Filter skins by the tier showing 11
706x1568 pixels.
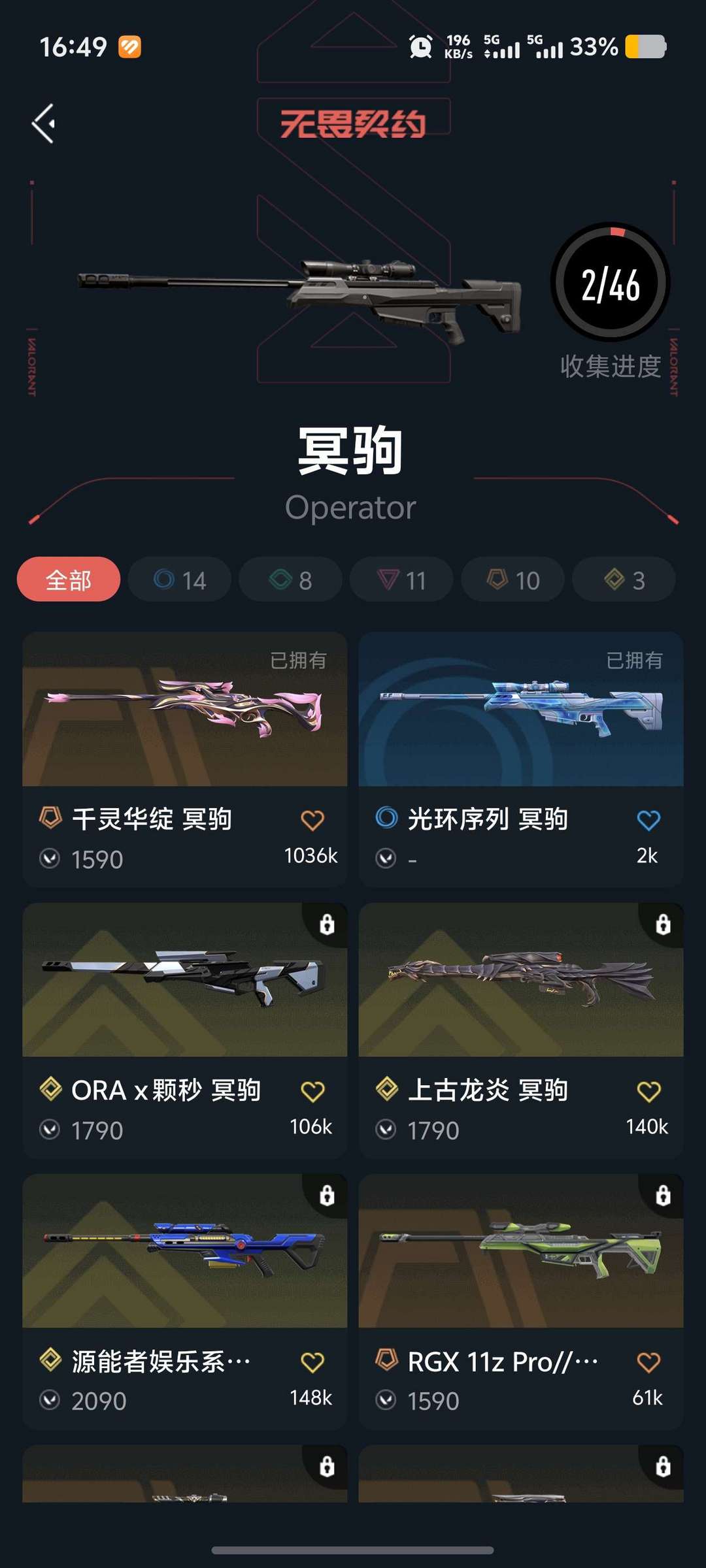pos(401,580)
